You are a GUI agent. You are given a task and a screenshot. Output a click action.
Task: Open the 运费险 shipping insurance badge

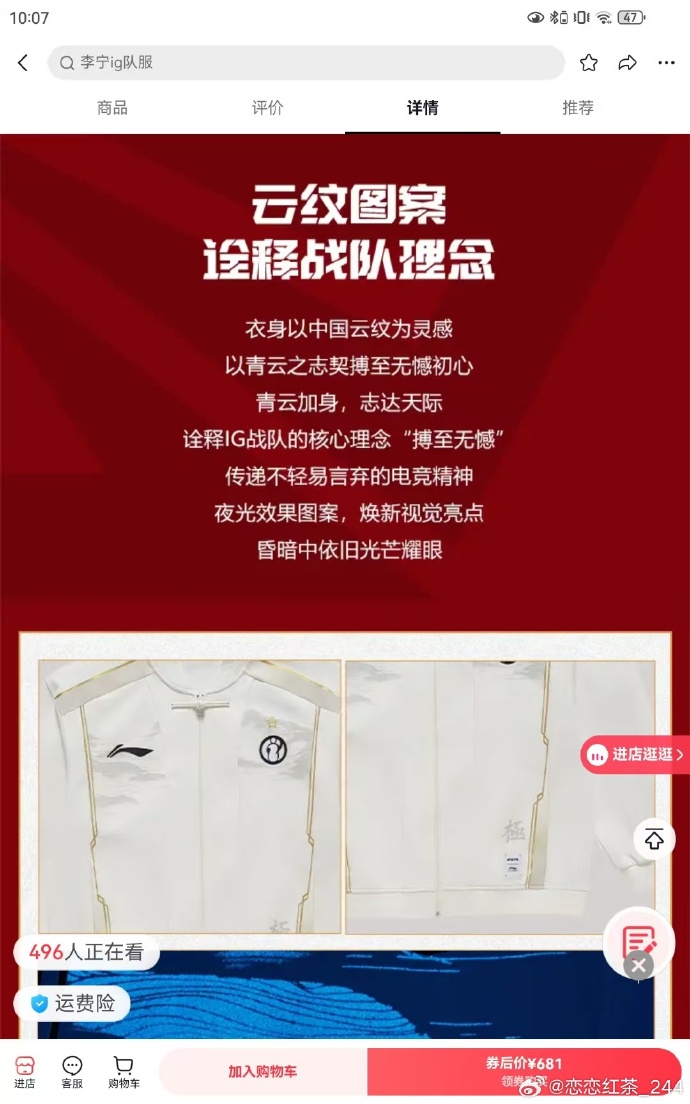pyautogui.click(x=73, y=1003)
